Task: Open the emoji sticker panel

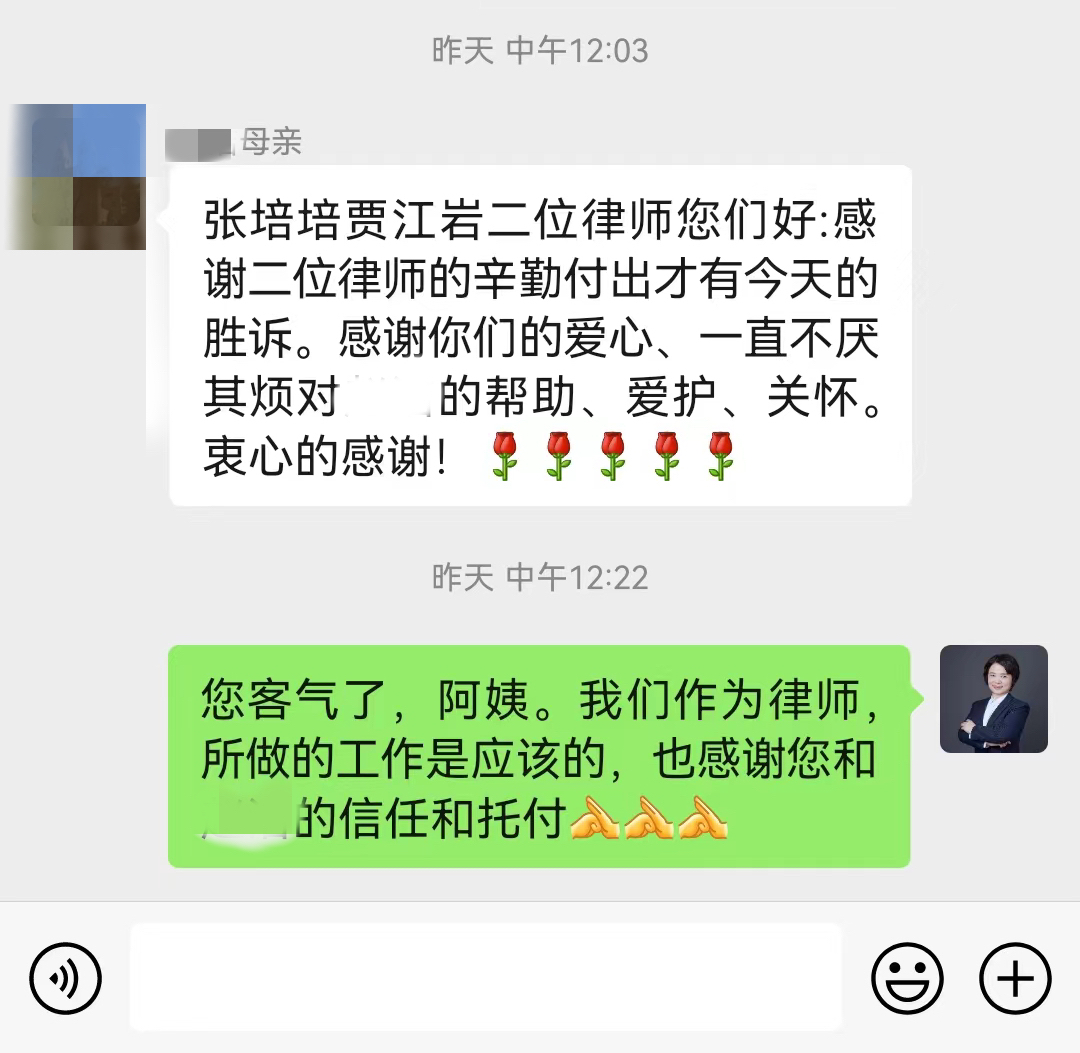Action: click(907, 978)
